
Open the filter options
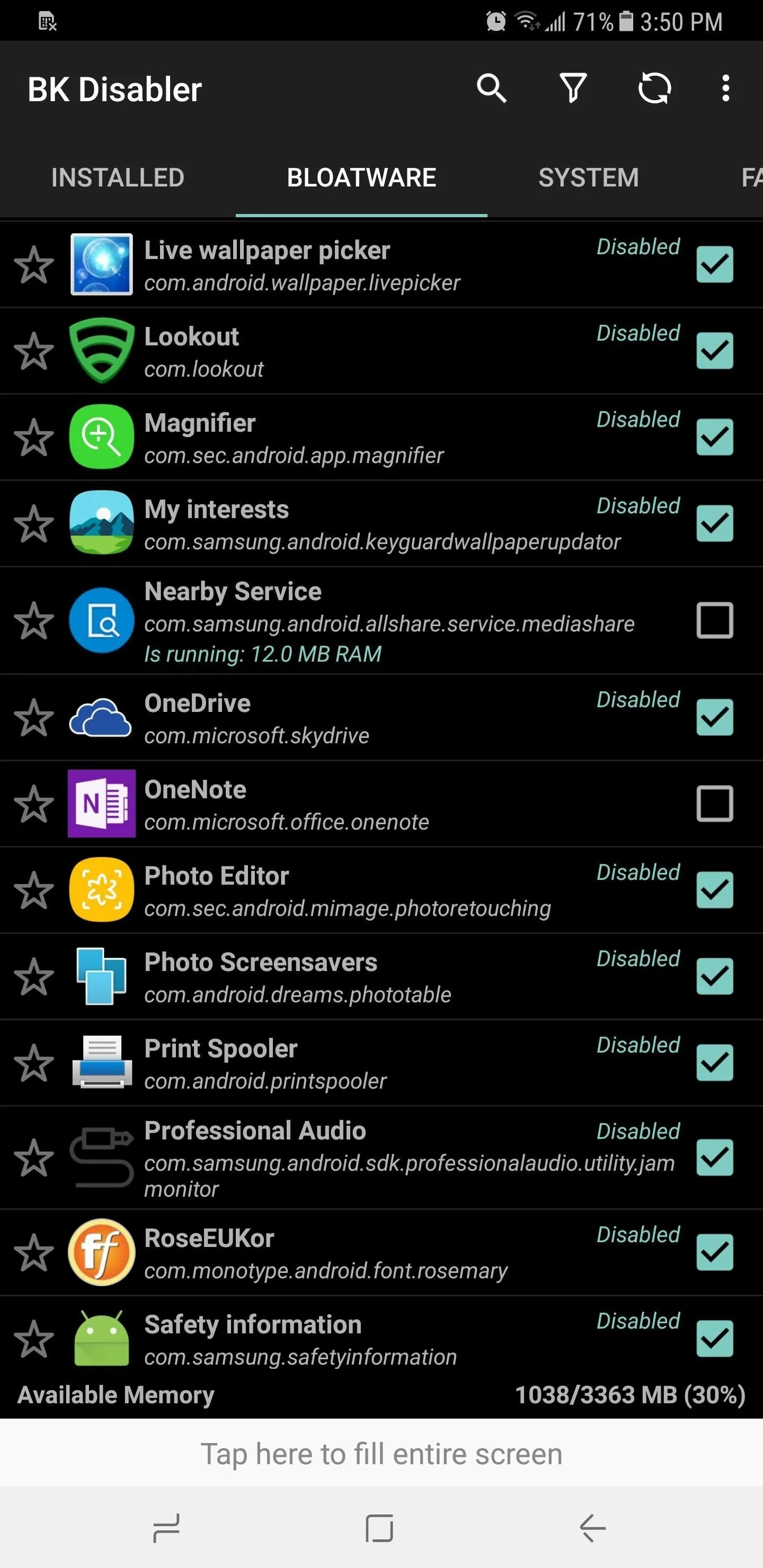click(x=572, y=89)
